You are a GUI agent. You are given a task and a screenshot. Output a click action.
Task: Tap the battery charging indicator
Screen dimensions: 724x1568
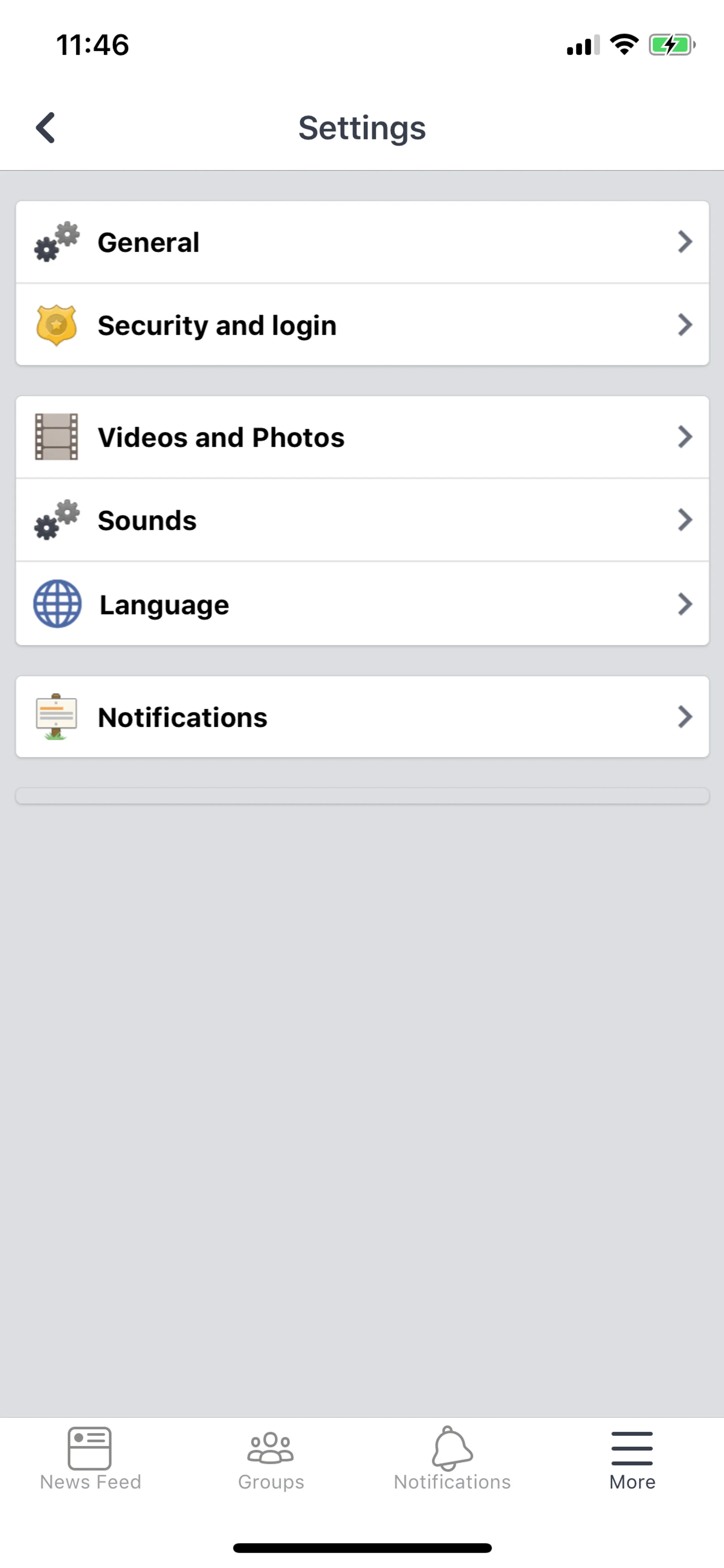coord(672,44)
